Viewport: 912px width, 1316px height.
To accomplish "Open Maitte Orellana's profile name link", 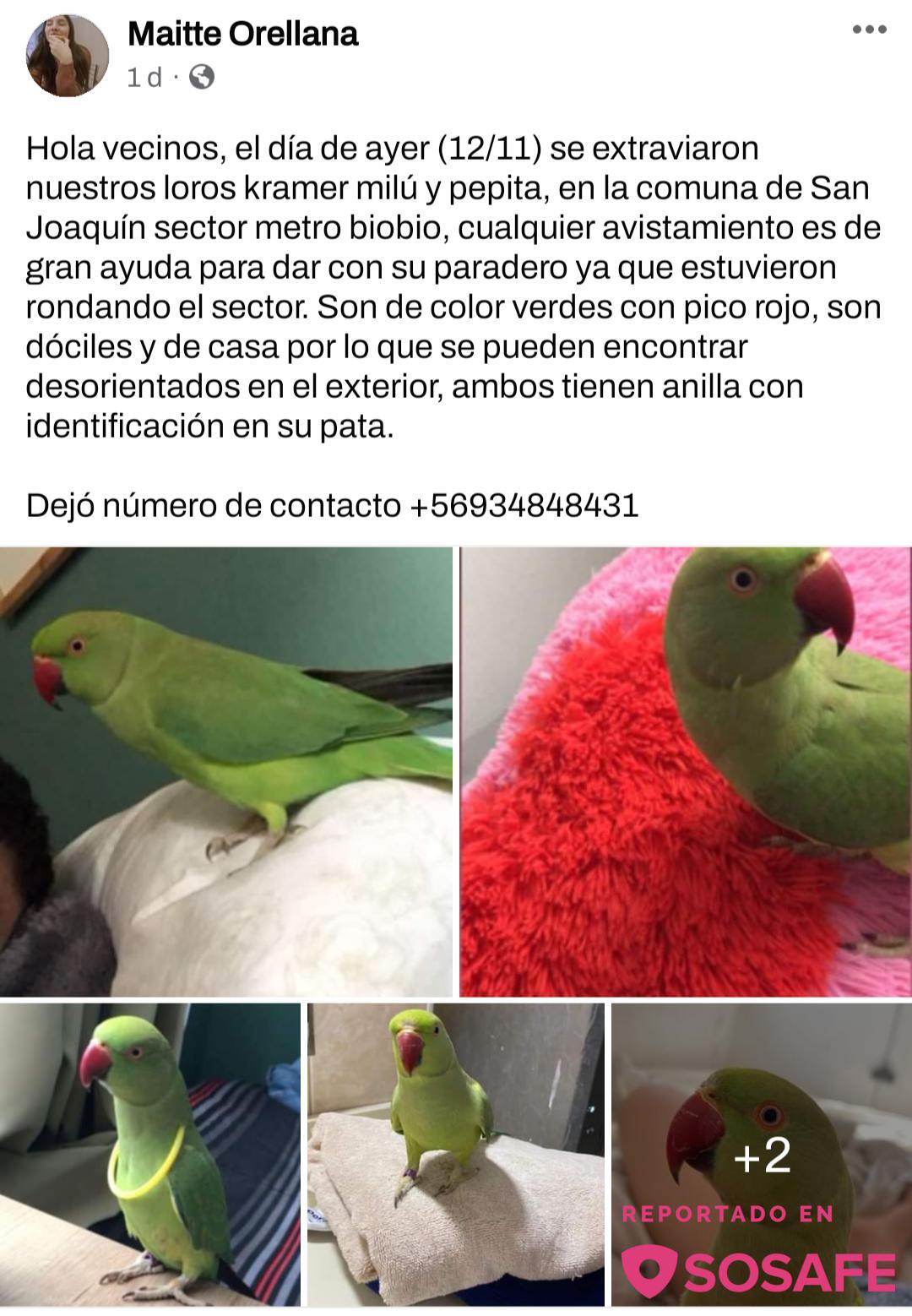I will tap(242, 34).
